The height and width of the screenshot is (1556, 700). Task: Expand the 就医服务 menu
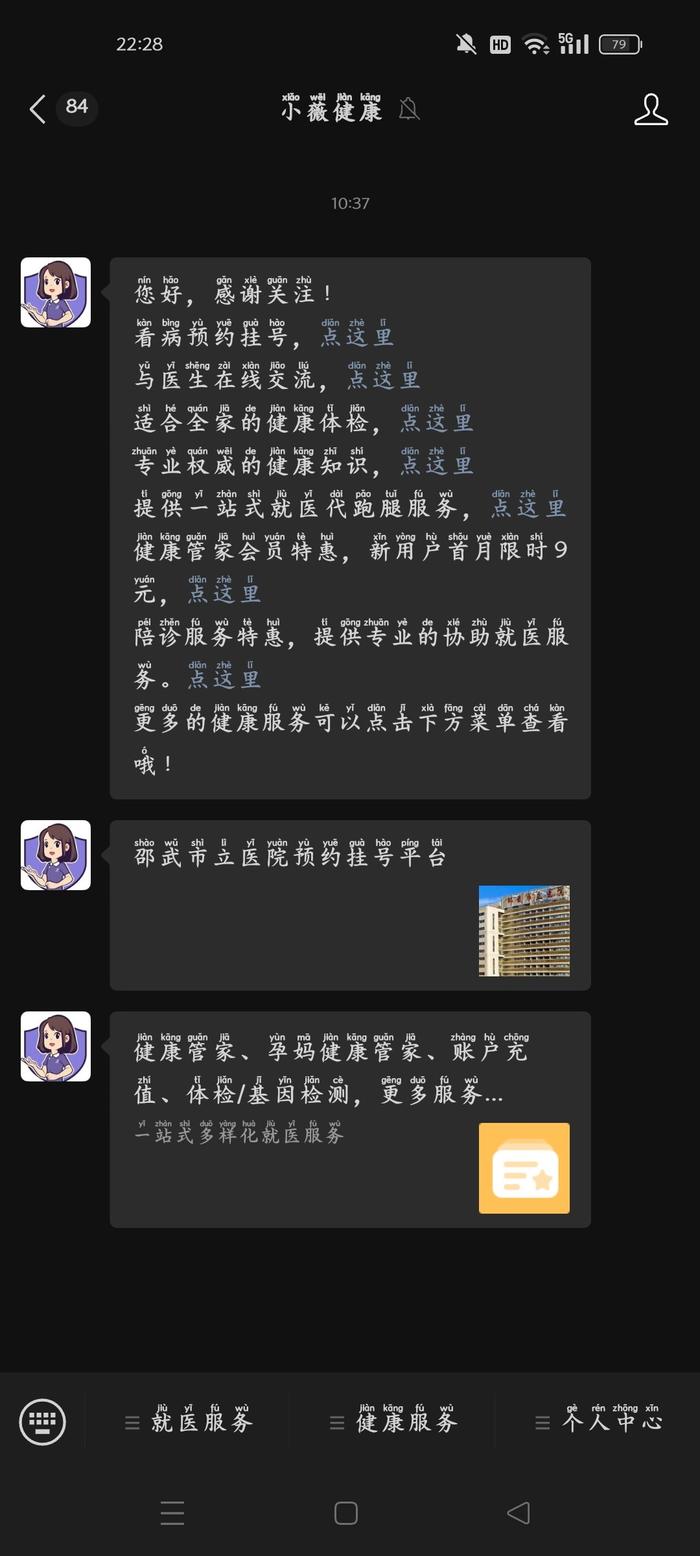point(189,1421)
